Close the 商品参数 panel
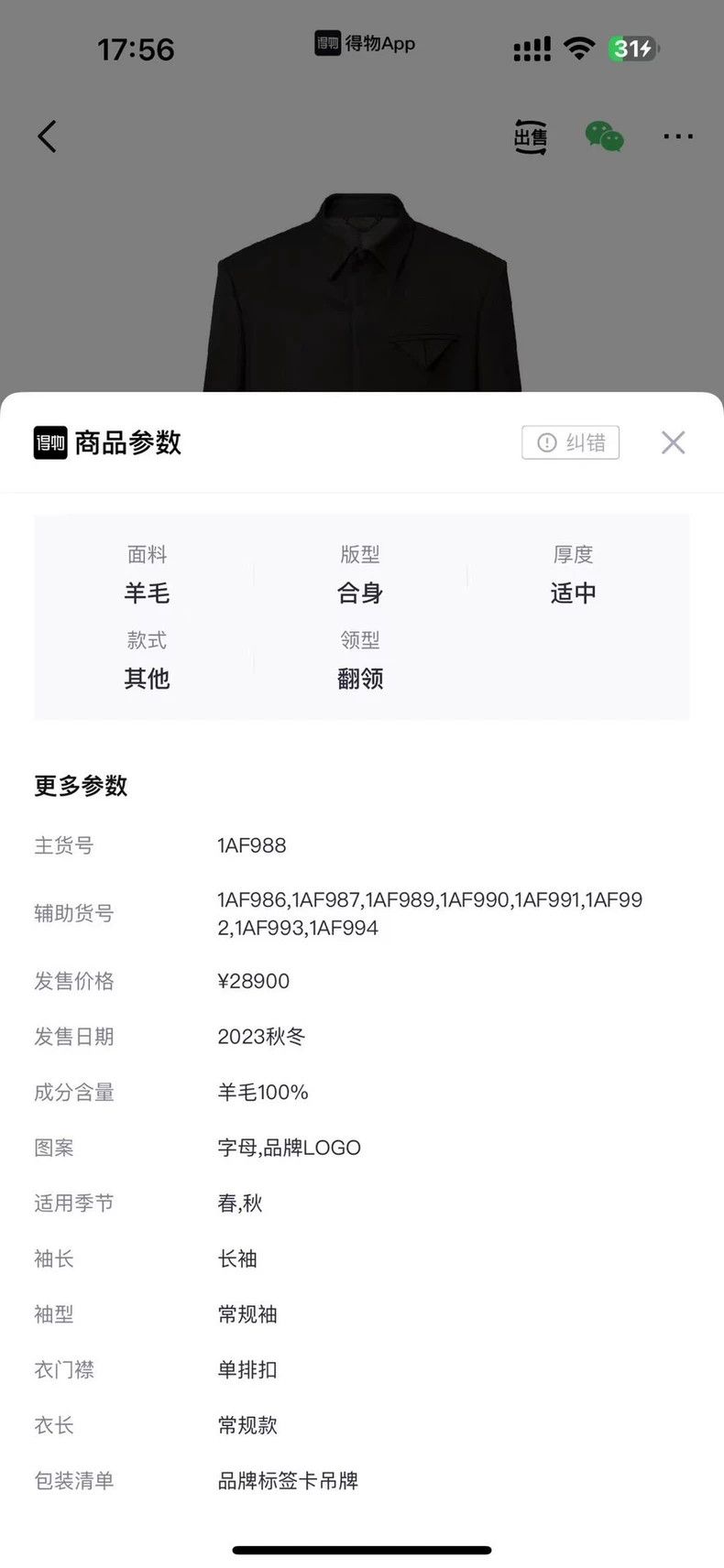 (673, 442)
